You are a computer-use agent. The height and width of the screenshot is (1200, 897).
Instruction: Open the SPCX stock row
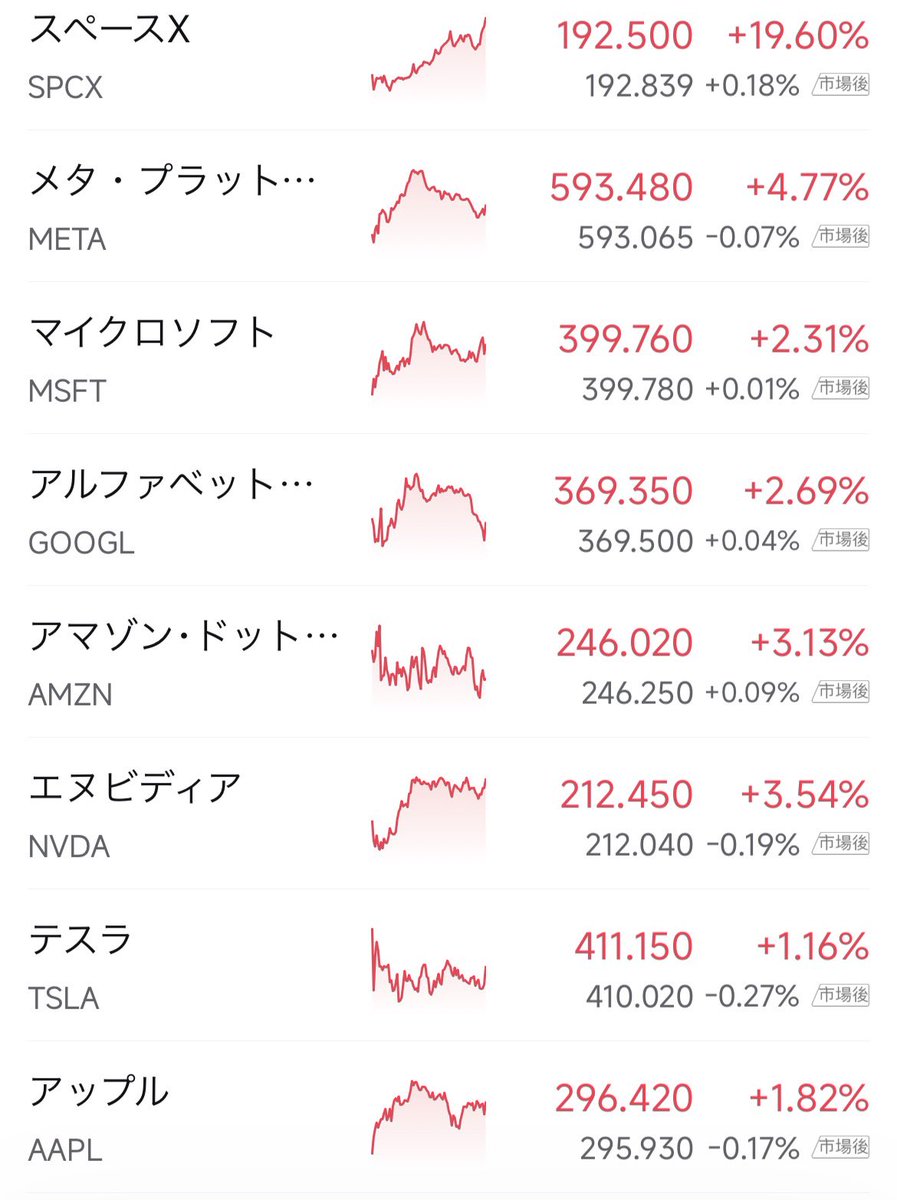(x=448, y=58)
